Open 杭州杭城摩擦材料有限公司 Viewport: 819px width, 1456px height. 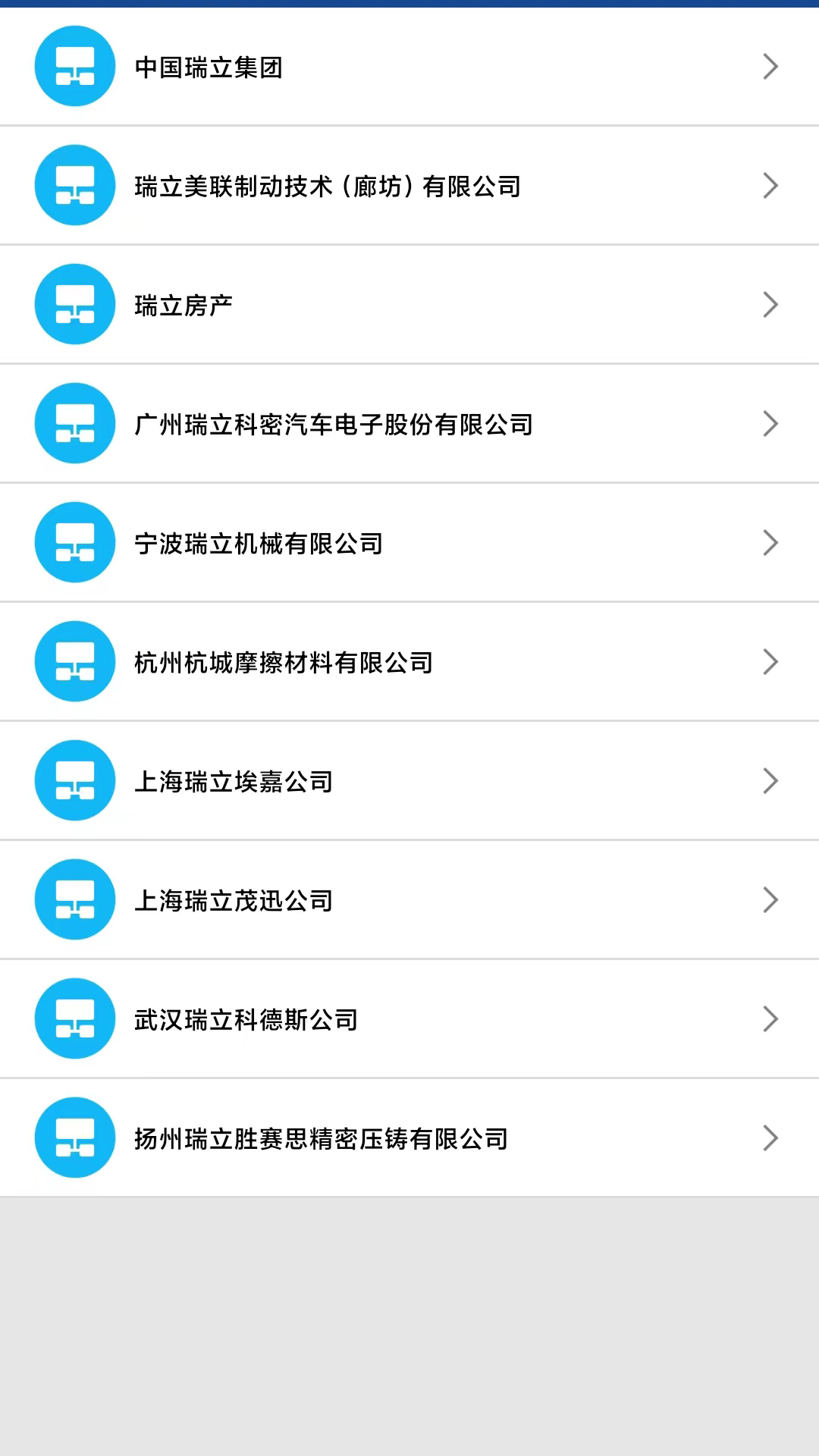[284, 661]
